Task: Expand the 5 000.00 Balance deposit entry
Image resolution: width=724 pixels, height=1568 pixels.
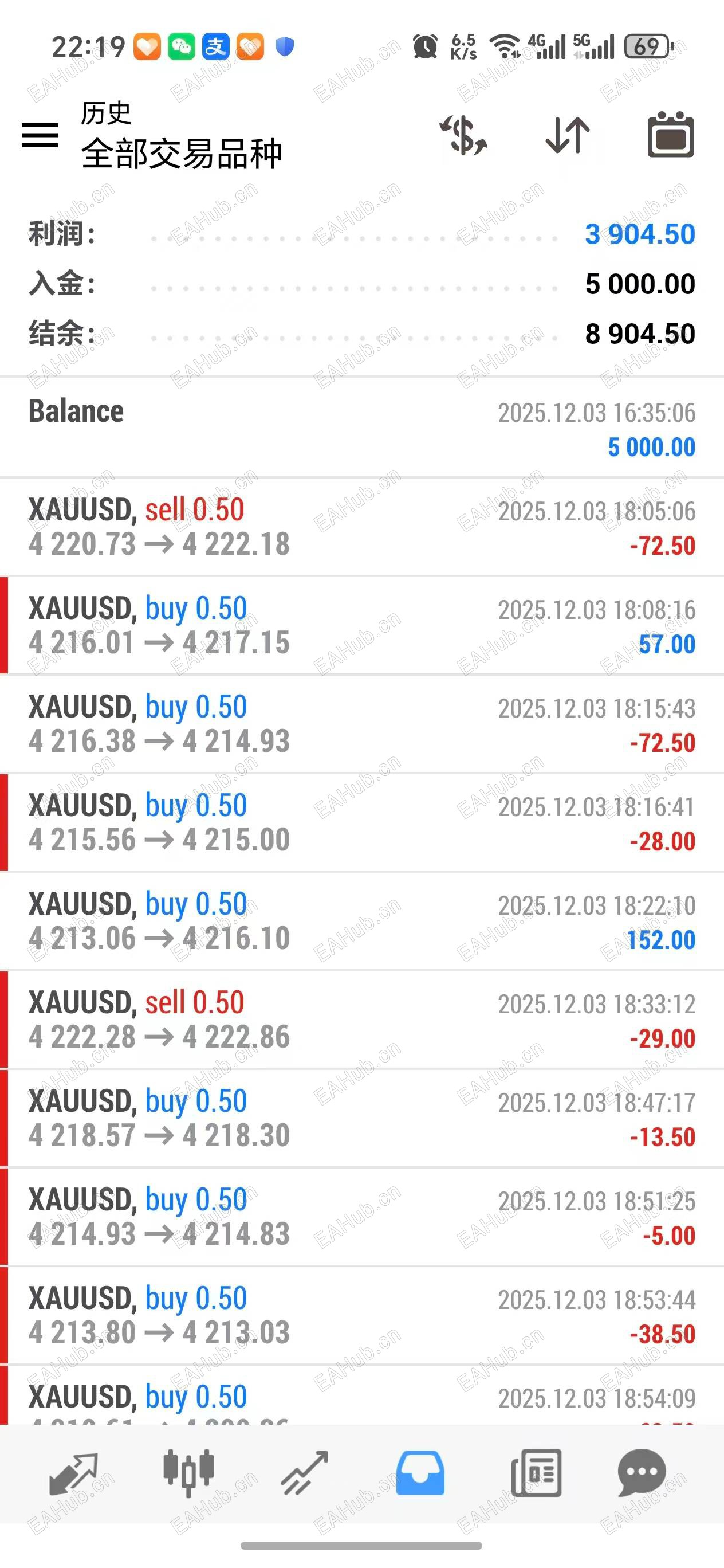Action: pos(362,429)
